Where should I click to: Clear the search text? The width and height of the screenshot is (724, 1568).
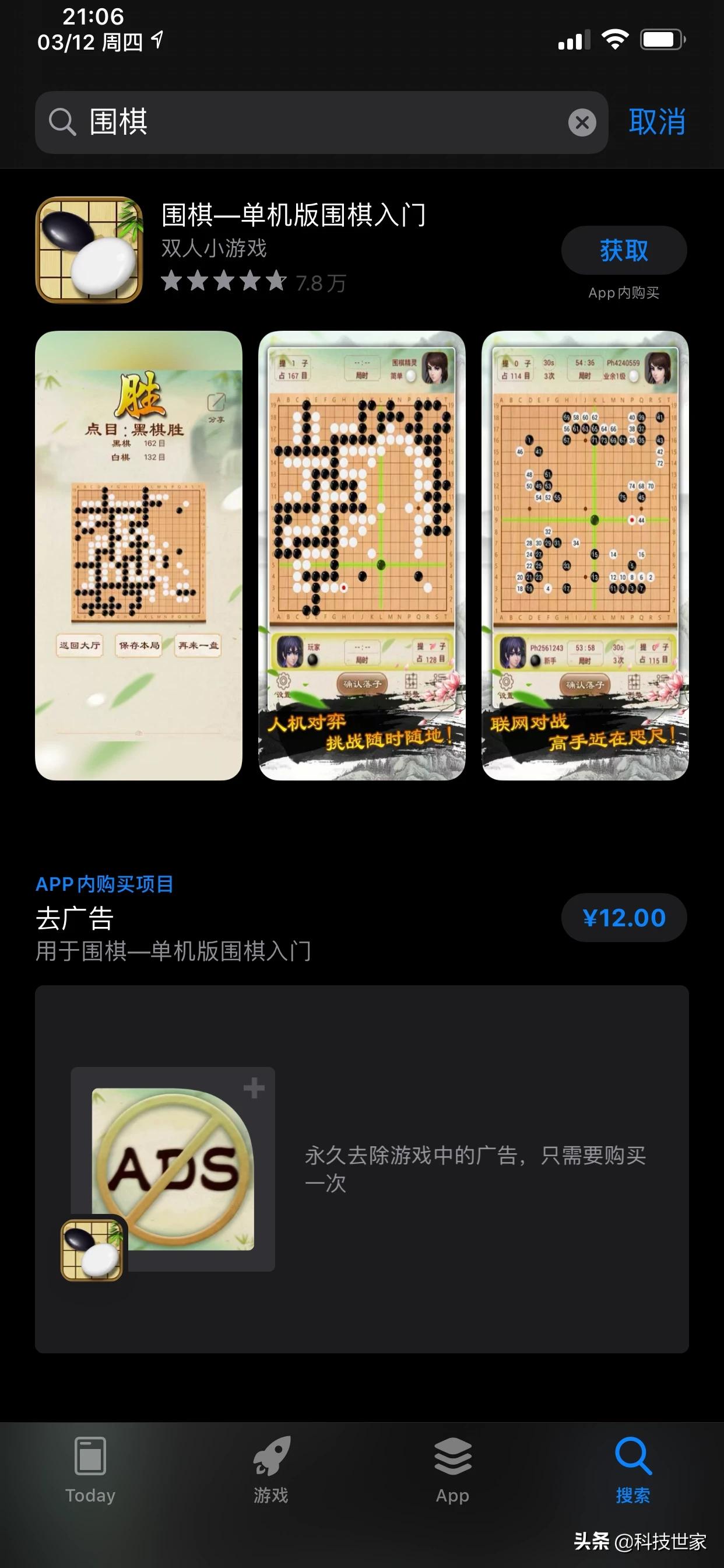pos(582,123)
